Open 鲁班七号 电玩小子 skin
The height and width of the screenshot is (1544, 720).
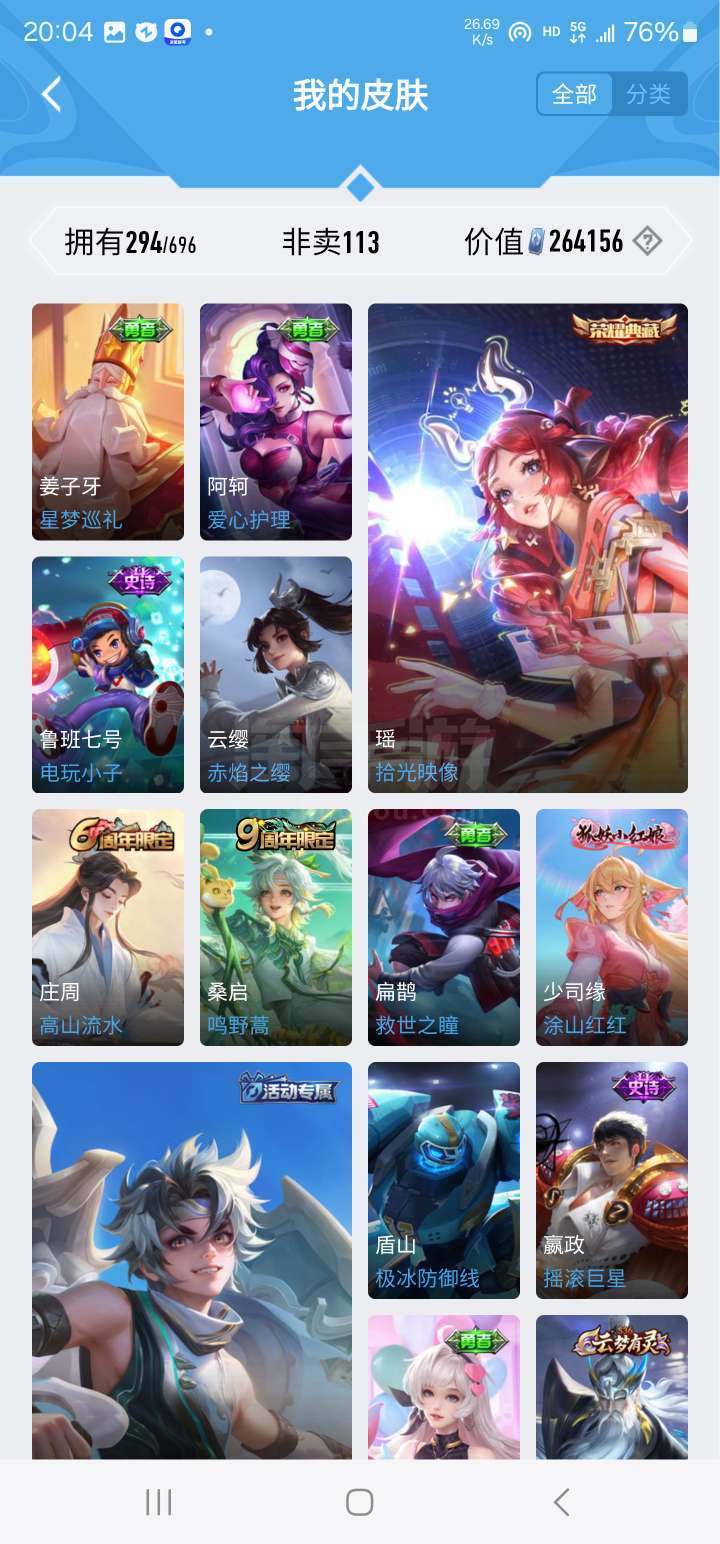pos(108,675)
